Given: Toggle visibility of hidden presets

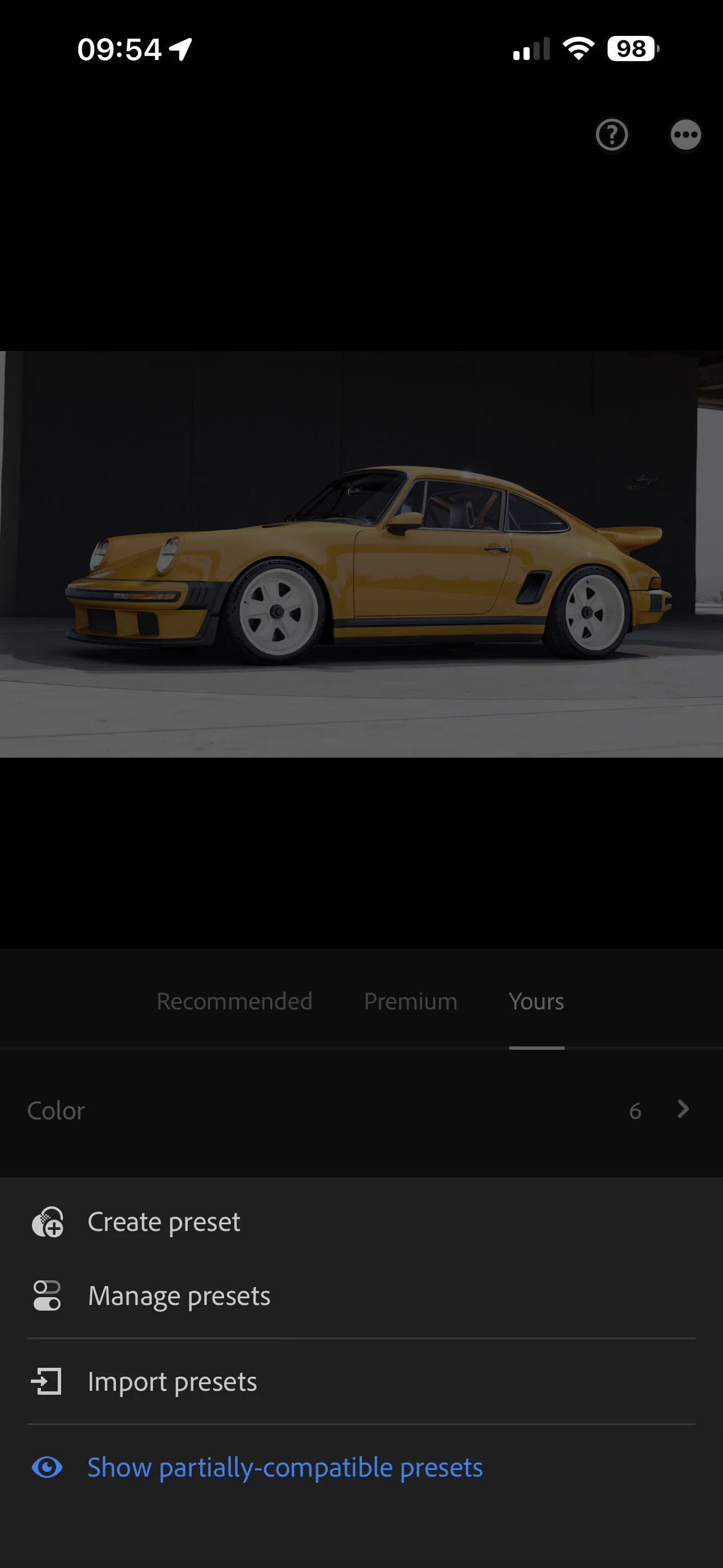Looking at the screenshot, I should (x=285, y=1467).
